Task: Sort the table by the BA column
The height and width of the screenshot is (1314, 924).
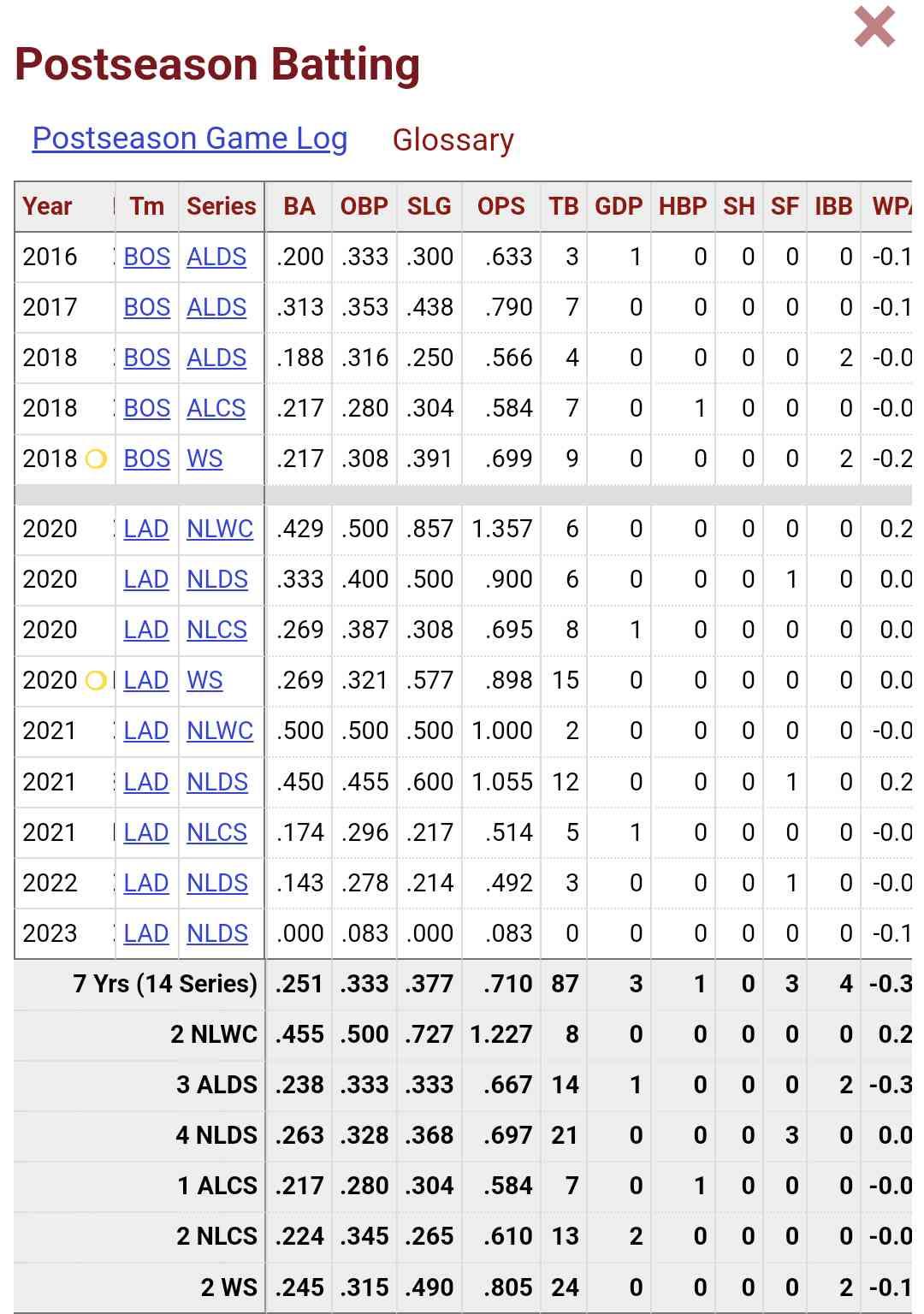Action: 299,206
